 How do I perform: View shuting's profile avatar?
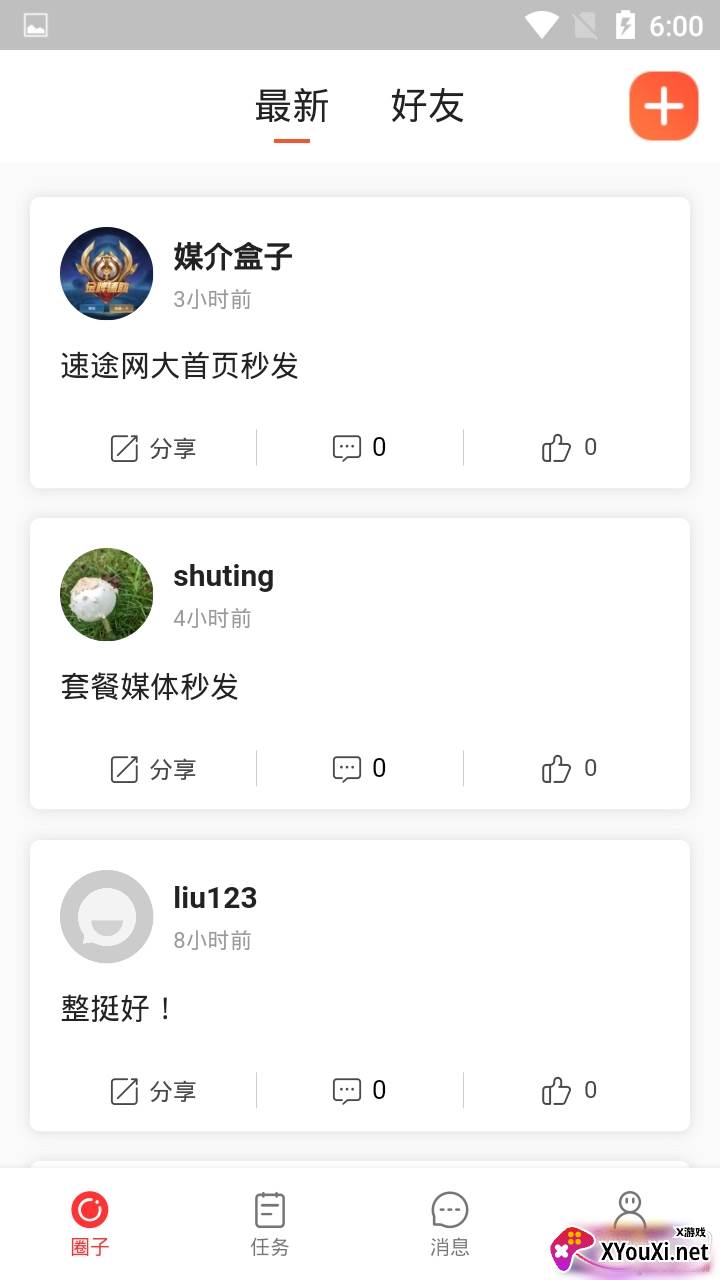tap(107, 595)
